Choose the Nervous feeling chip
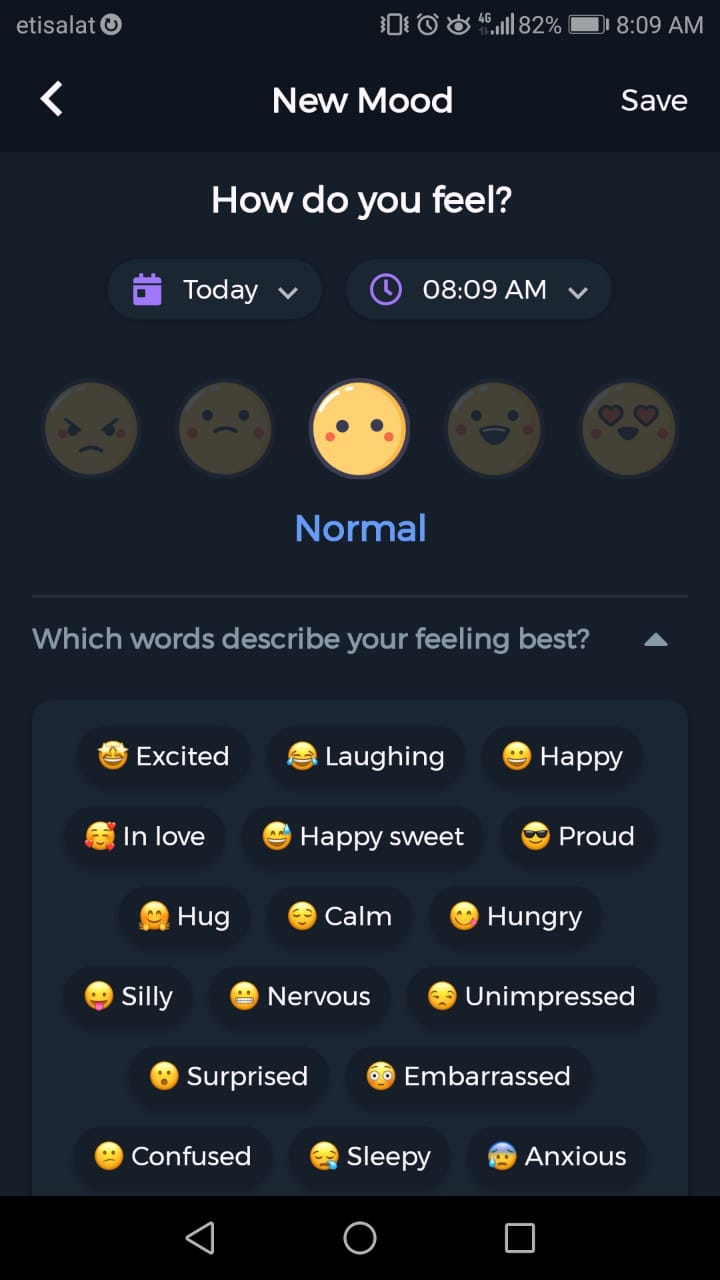The width and height of the screenshot is (720, 1280). tap(300, 996)
